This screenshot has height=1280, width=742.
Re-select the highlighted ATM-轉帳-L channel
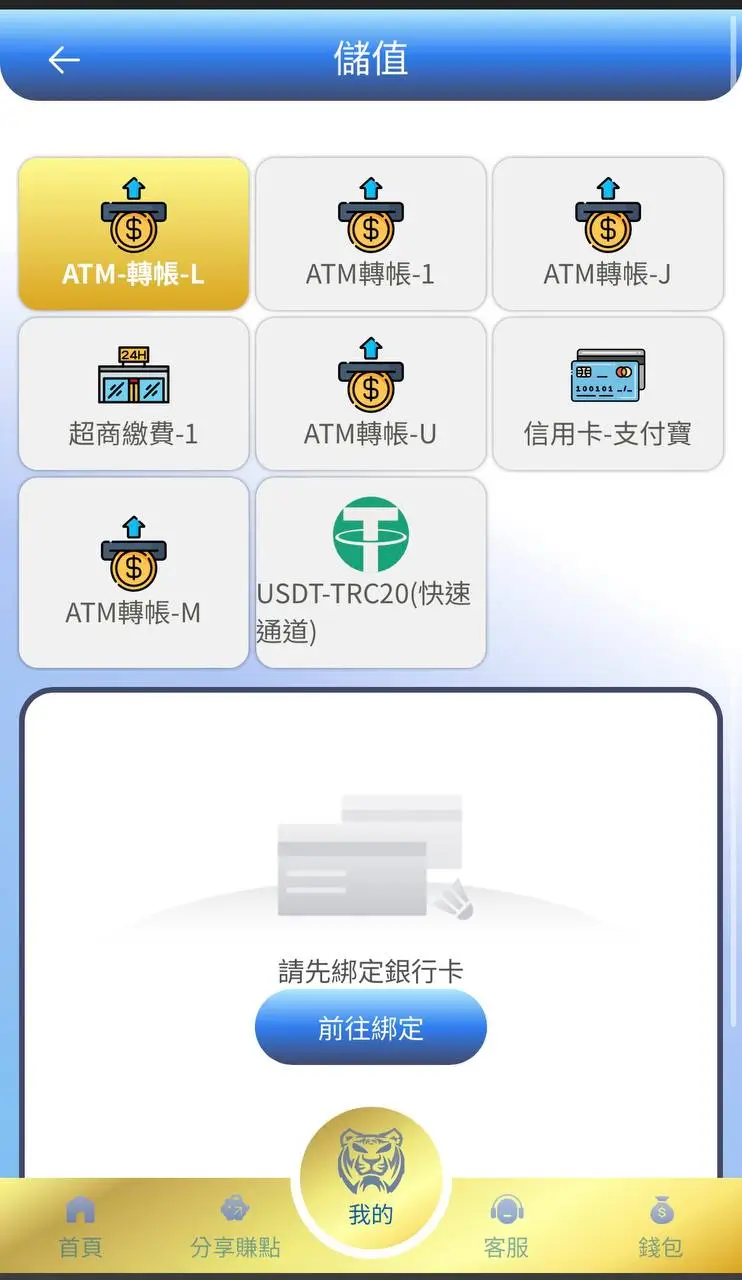click(x=133, y=232)
